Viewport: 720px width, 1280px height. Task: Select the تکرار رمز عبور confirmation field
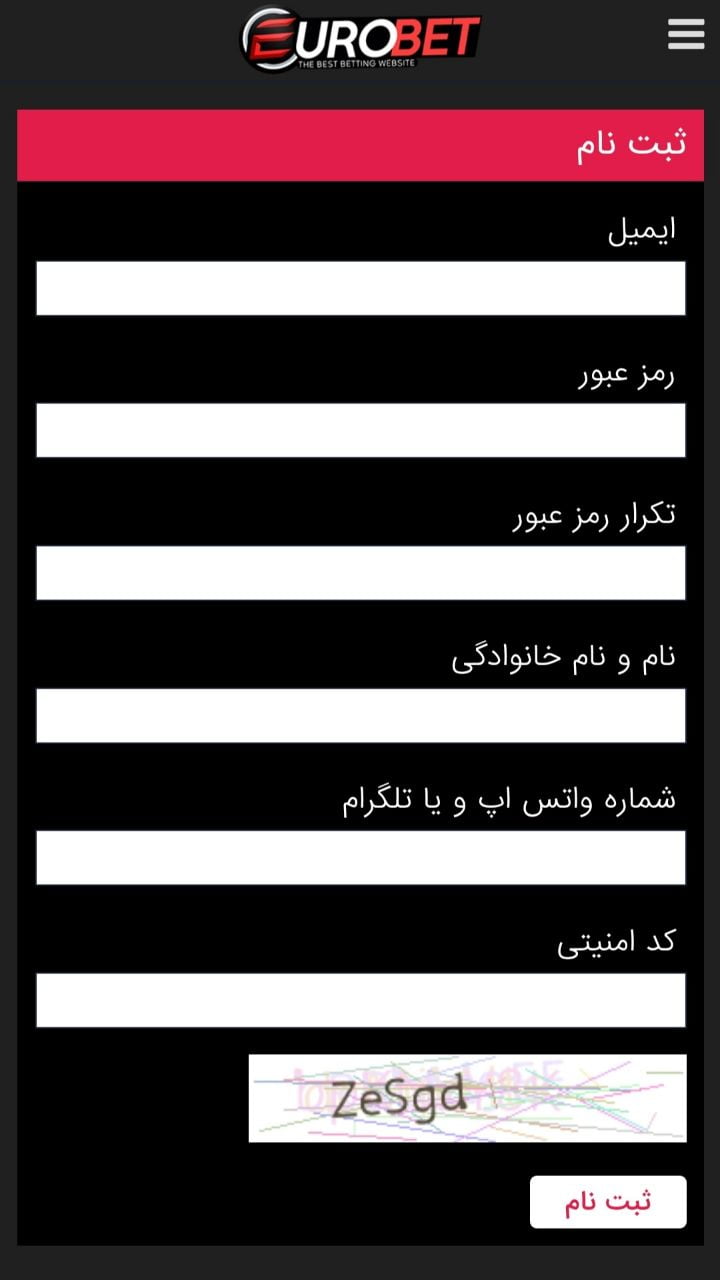click(360, 572)
